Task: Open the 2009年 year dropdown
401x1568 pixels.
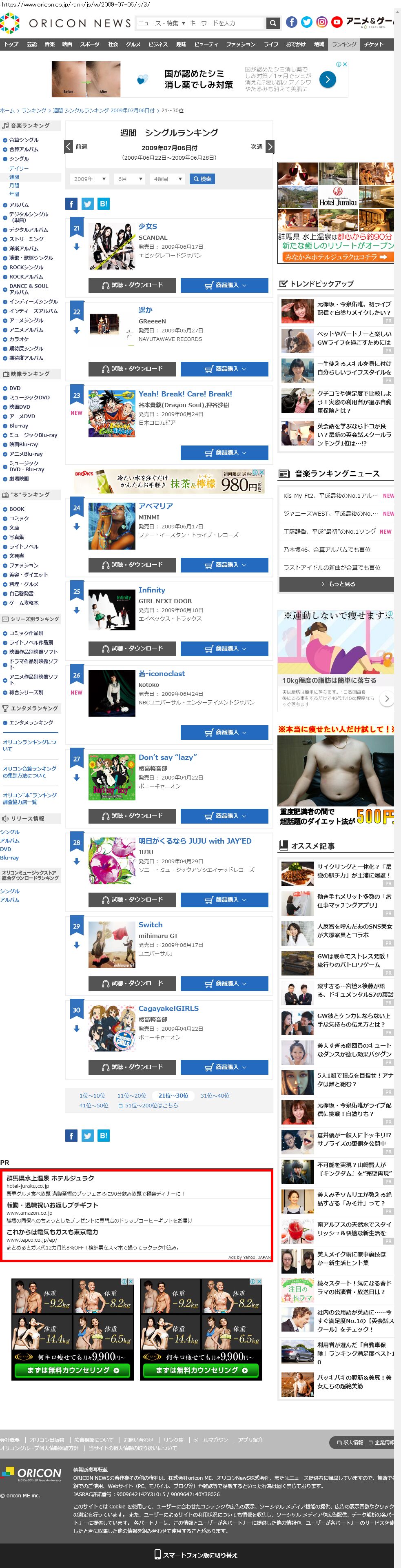Action: pos(89,179)
